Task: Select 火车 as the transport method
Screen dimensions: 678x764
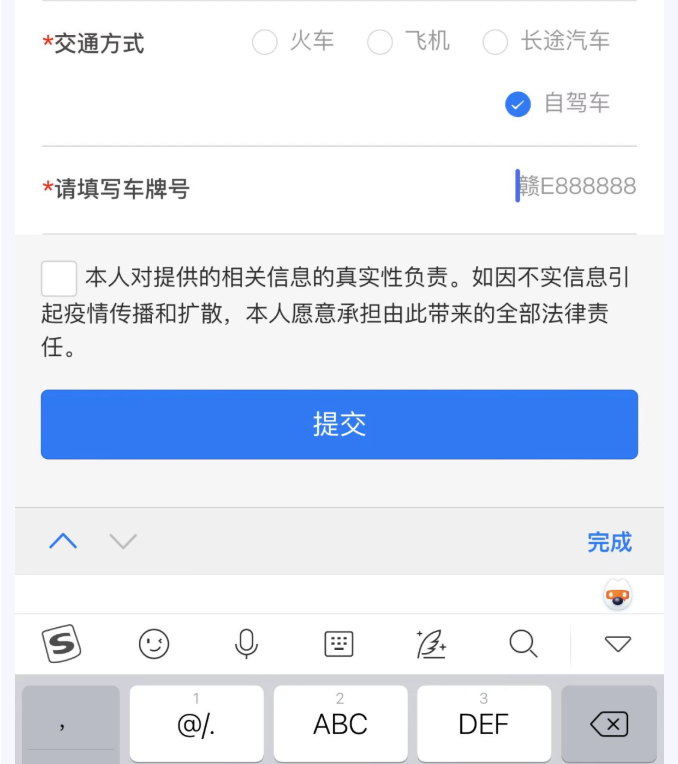Action: [265, 42]
